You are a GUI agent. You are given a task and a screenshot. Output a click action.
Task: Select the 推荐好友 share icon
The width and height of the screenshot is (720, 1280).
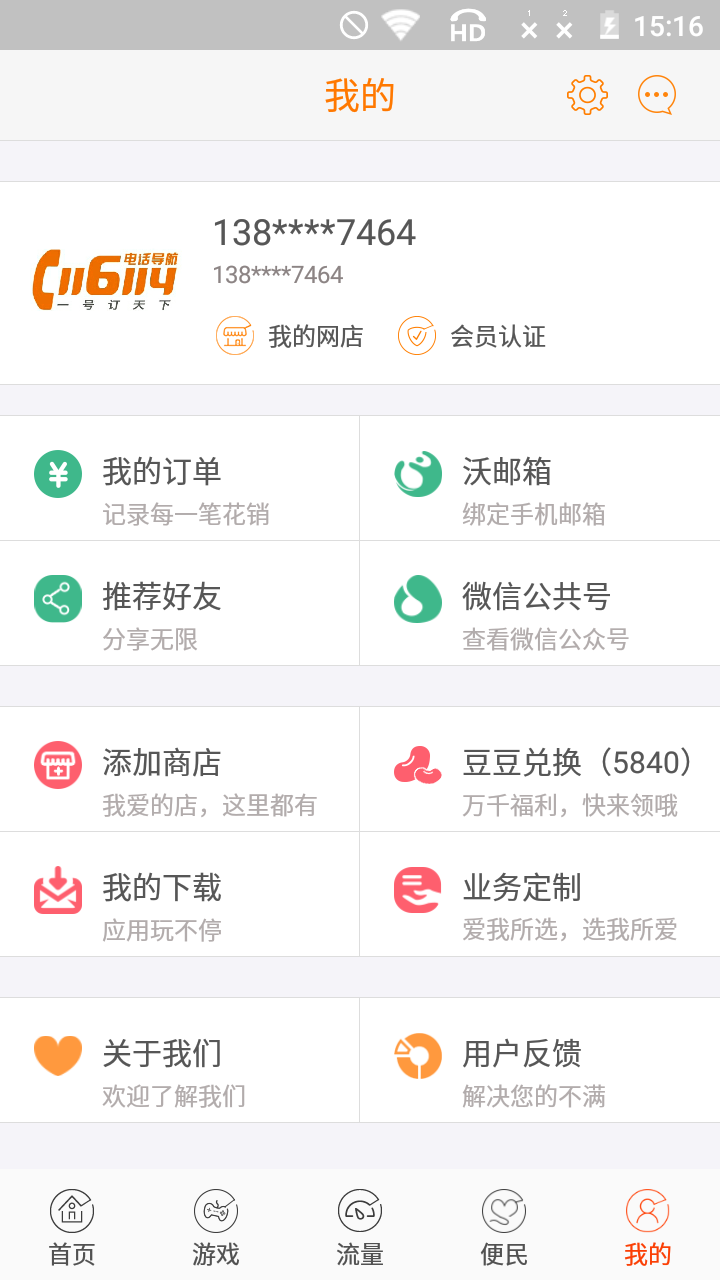57,598
